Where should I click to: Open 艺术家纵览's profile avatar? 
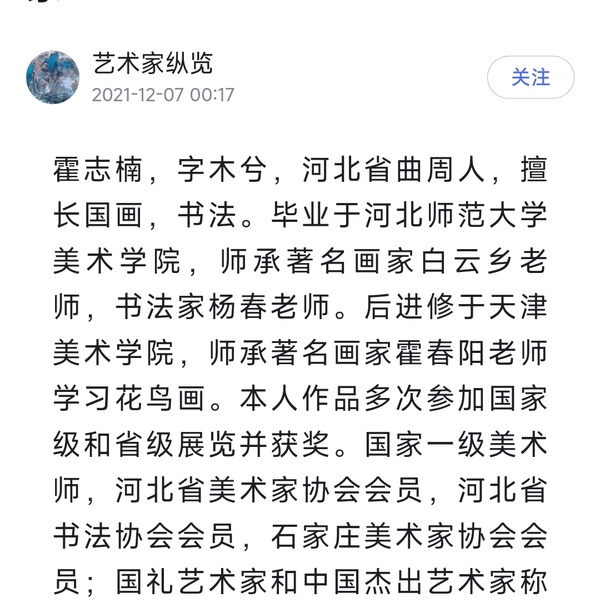click(53, 78)
